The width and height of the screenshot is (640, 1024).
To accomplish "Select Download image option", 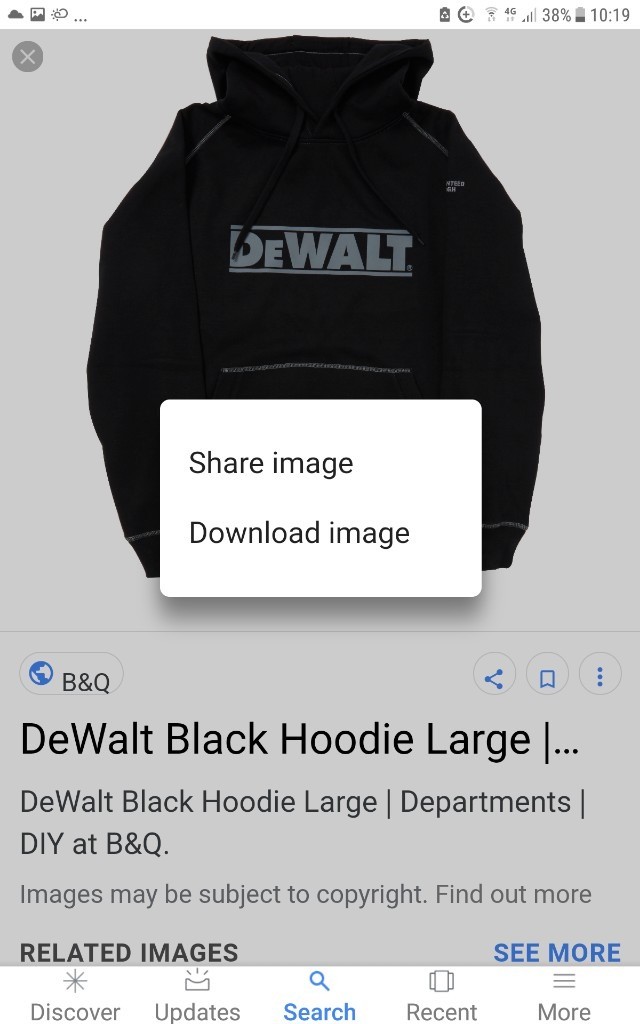I will point(299,533).
